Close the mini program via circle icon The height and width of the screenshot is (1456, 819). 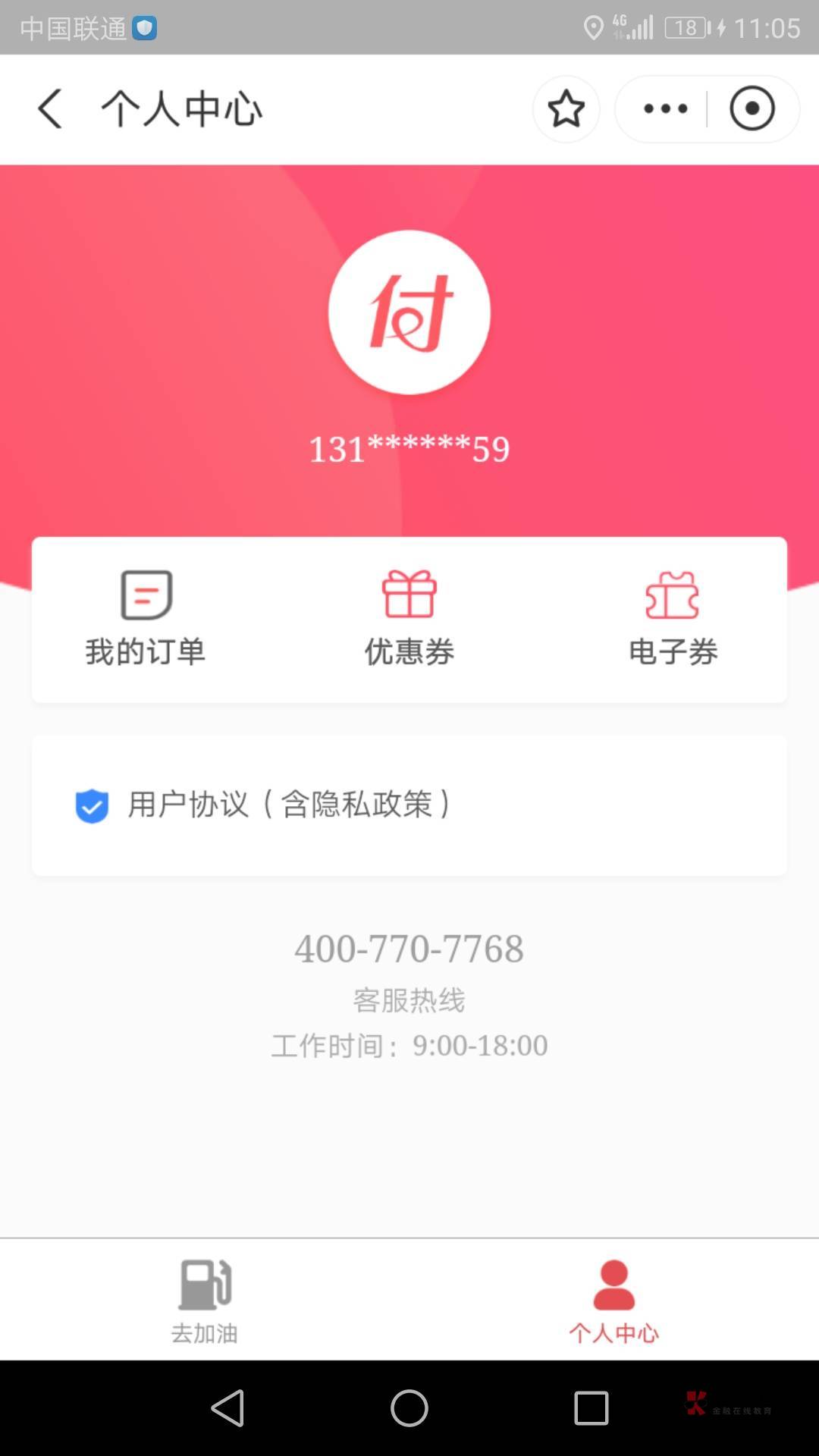[752, 108]
